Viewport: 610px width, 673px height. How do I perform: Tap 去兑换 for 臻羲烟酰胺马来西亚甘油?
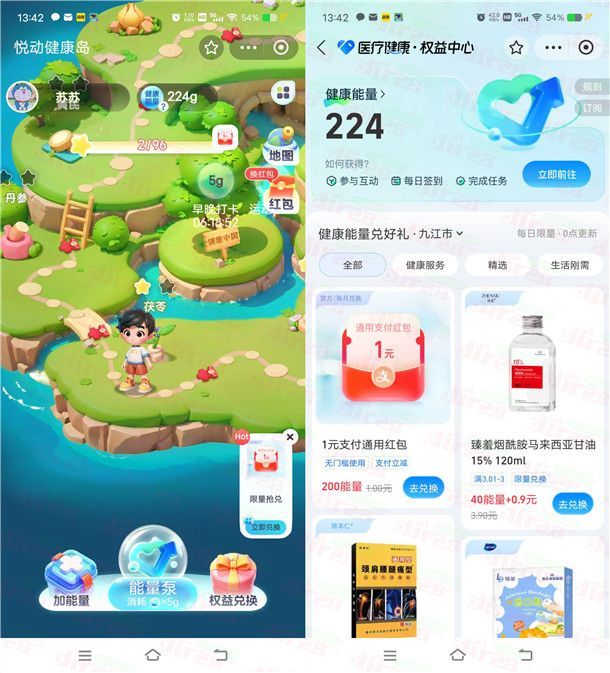click(572, 503)
